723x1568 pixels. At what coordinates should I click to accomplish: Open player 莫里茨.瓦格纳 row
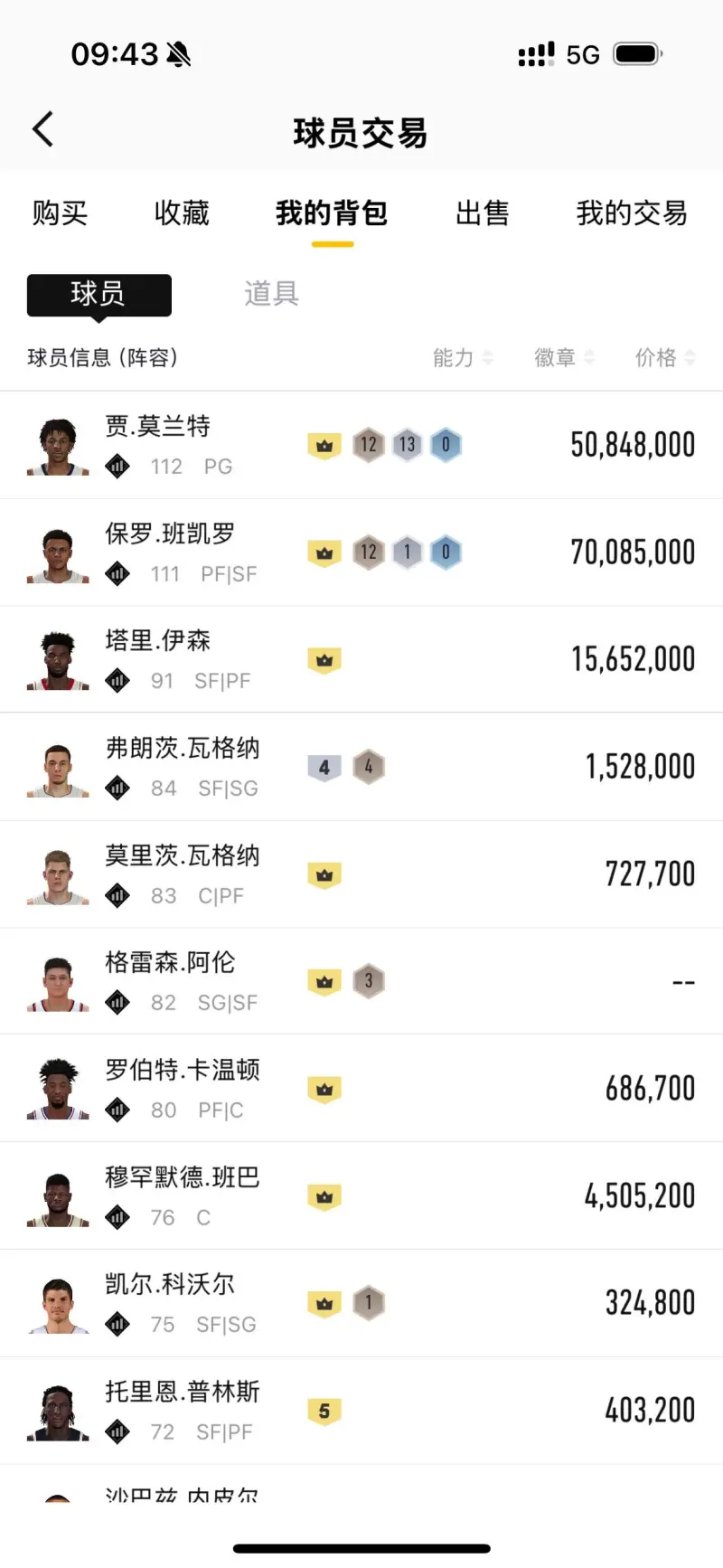click(361, 874)
